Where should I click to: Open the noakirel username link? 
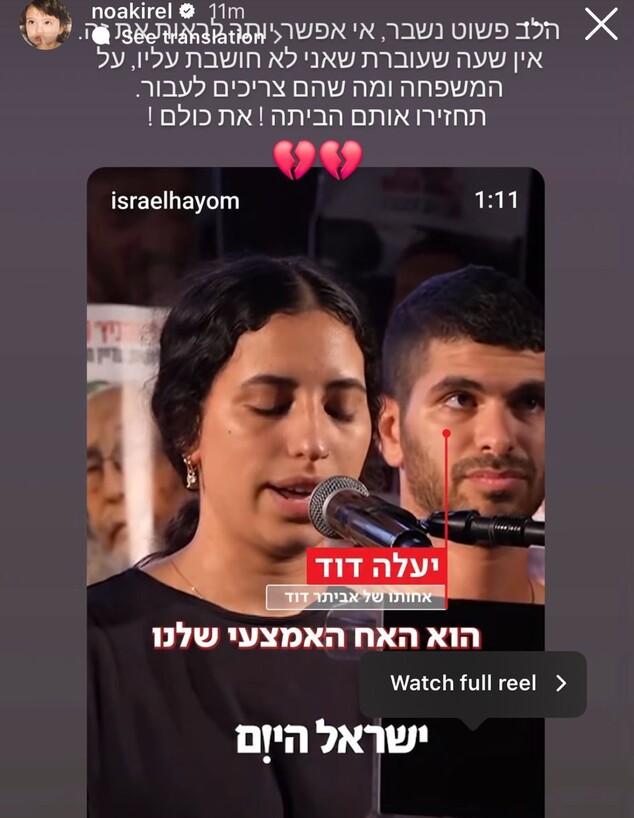click(121, 12)
